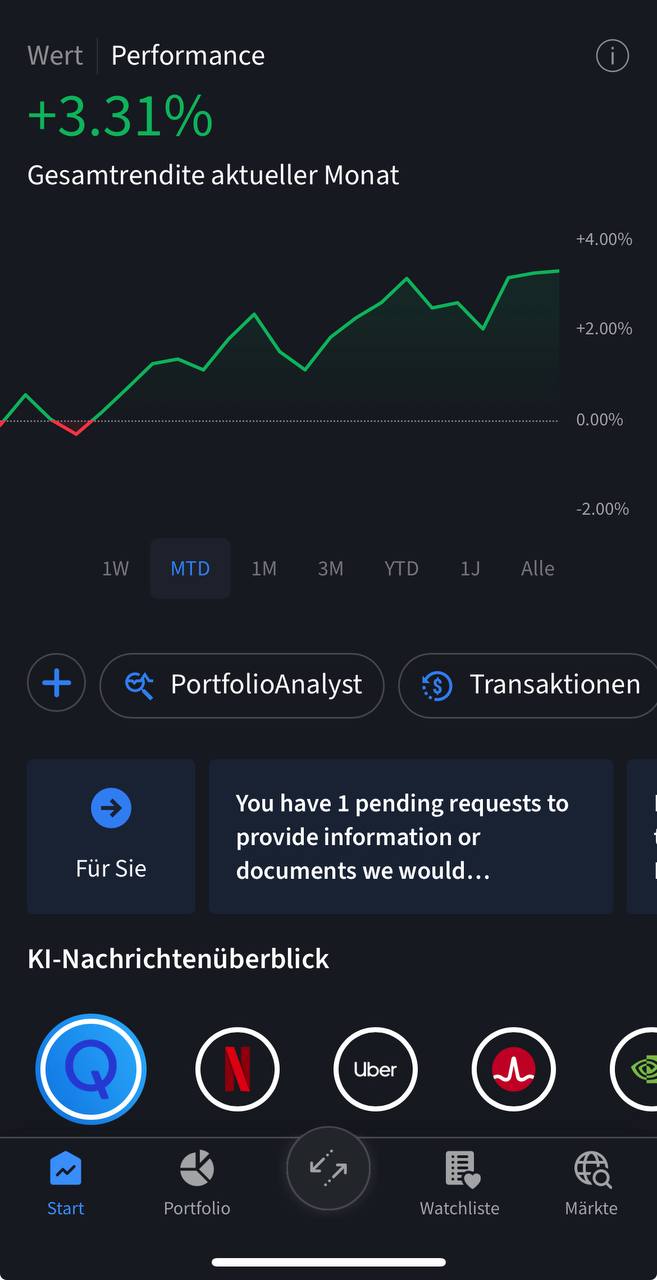The height and width of the screenshot is (1280, 657).
Task: Open the blue Q news overview
Action: tap(91, 1069)
